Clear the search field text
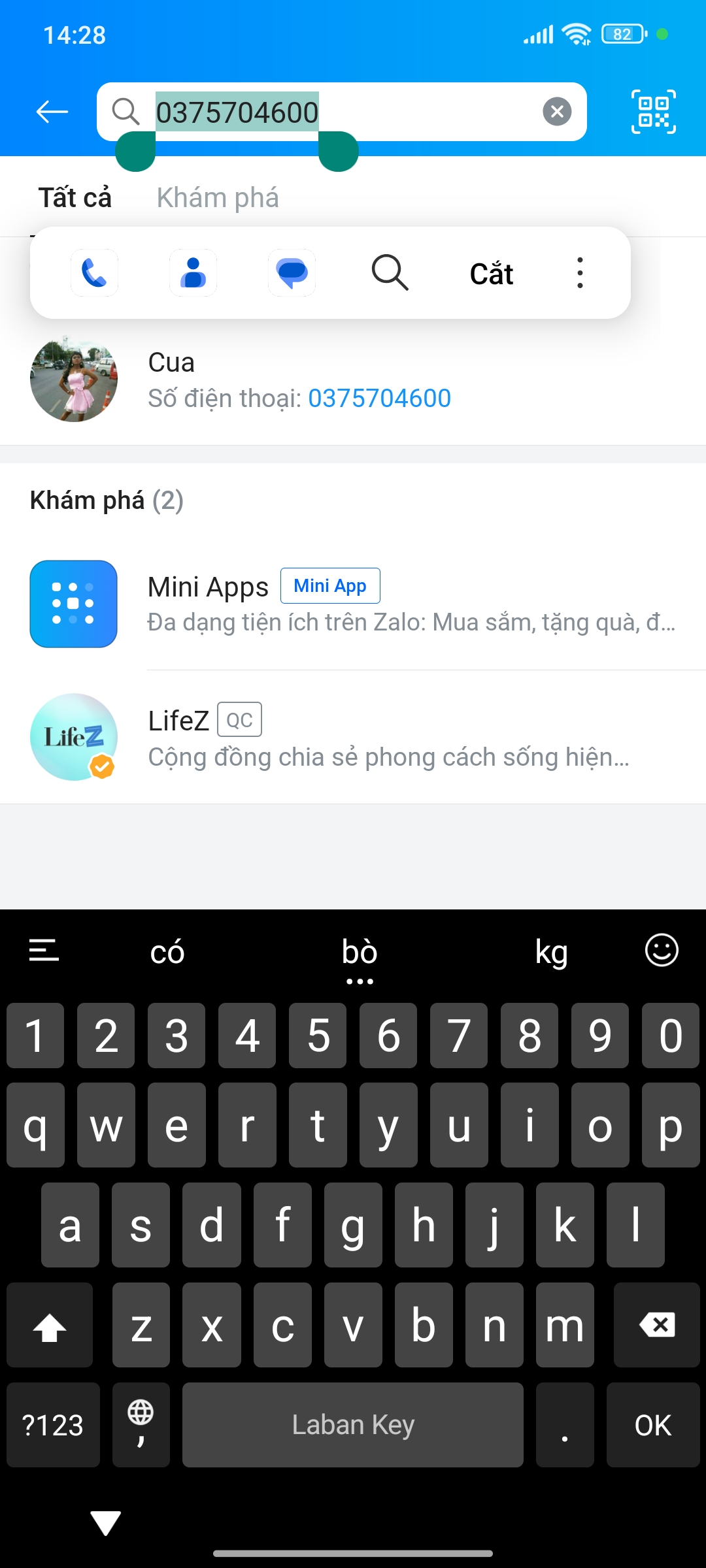This screenshot has width=706, height=1568. pos(557,112)
